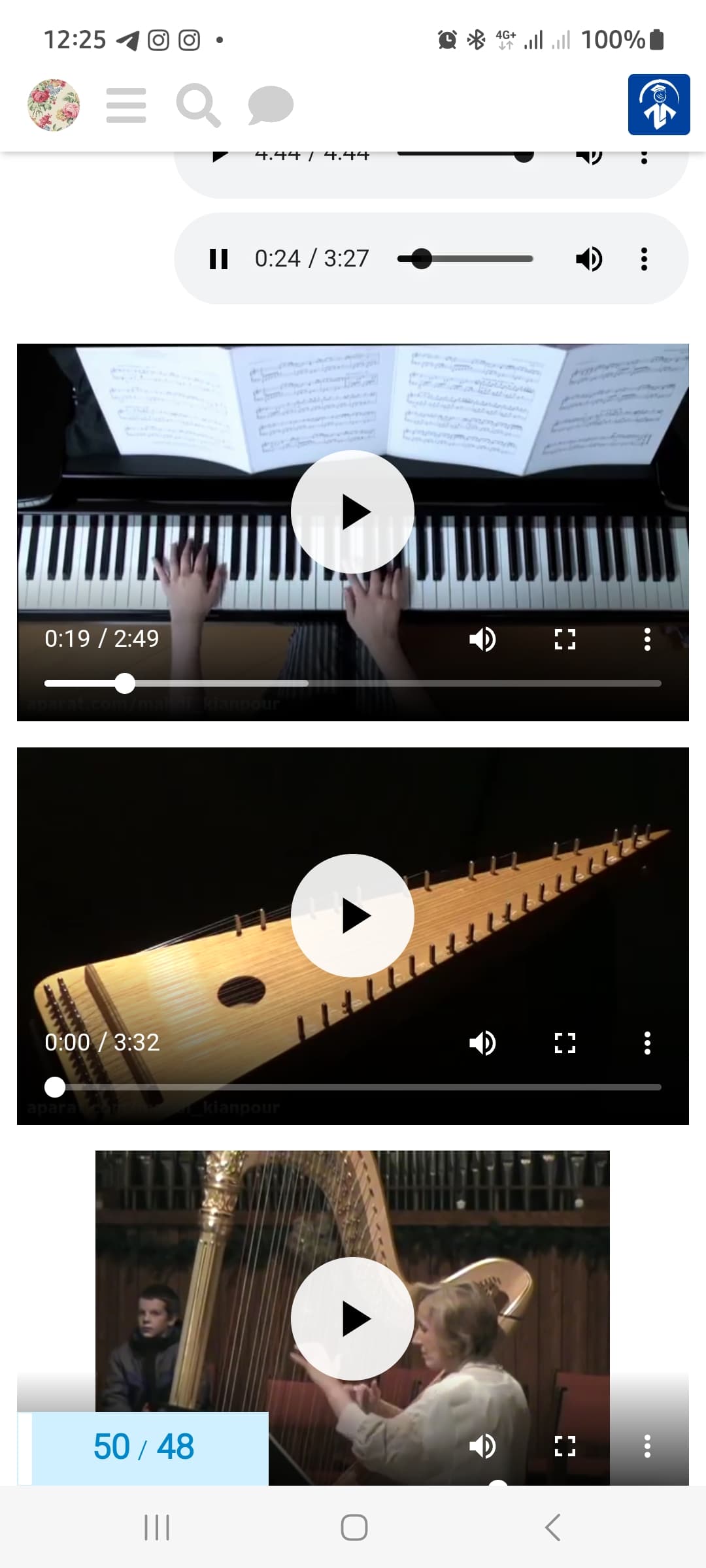Open recent apps from the navigation bar

tap(157, 1527)
